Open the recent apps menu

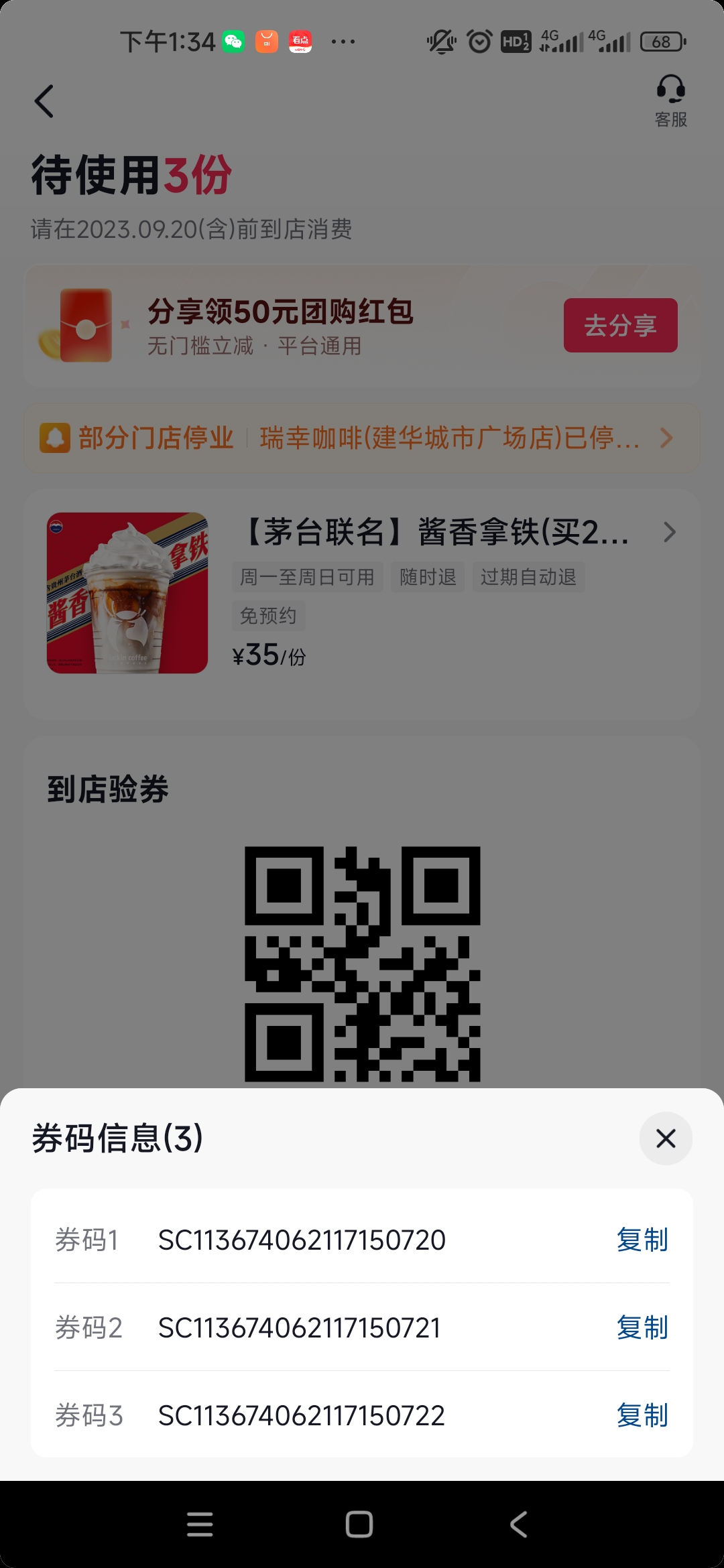point(200,1524)
